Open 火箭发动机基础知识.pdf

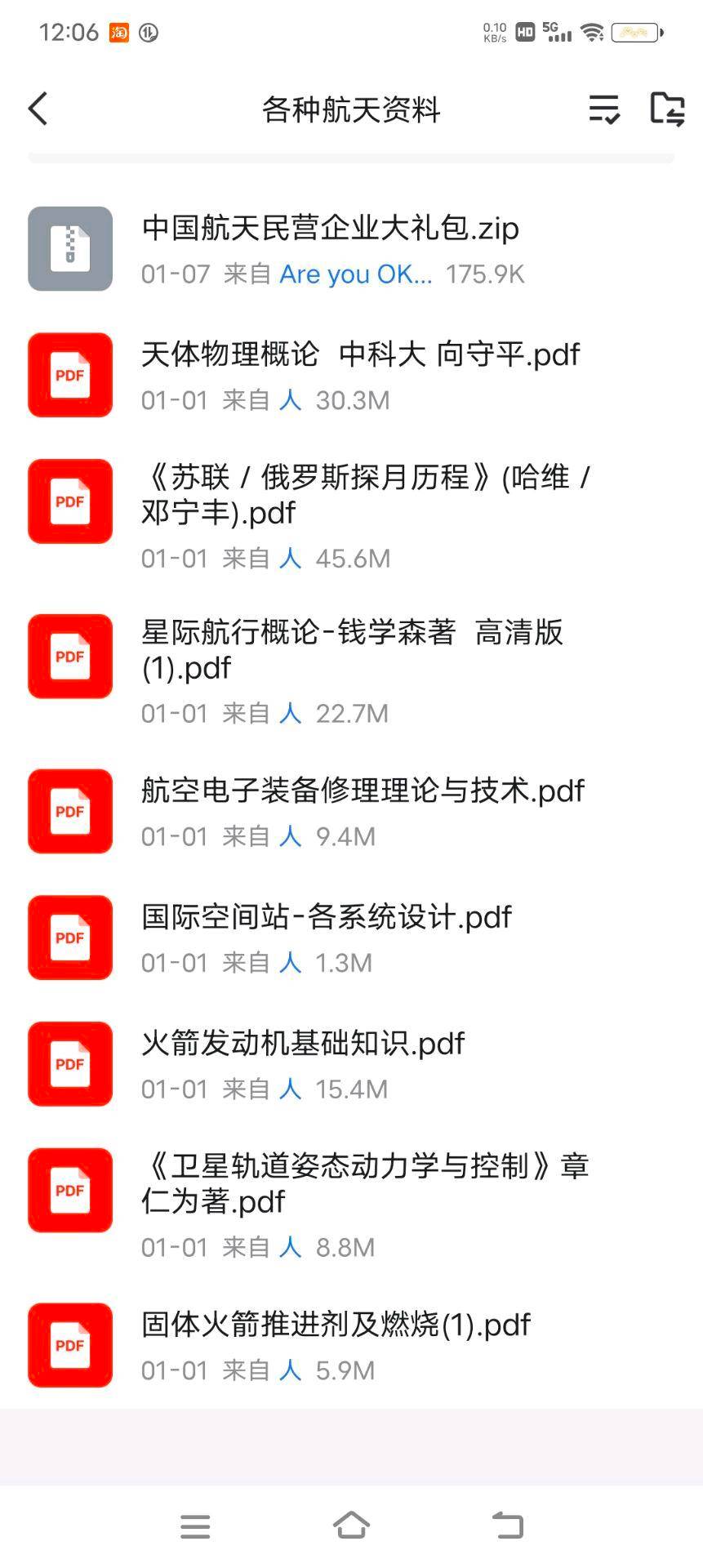coord(303,1044)
